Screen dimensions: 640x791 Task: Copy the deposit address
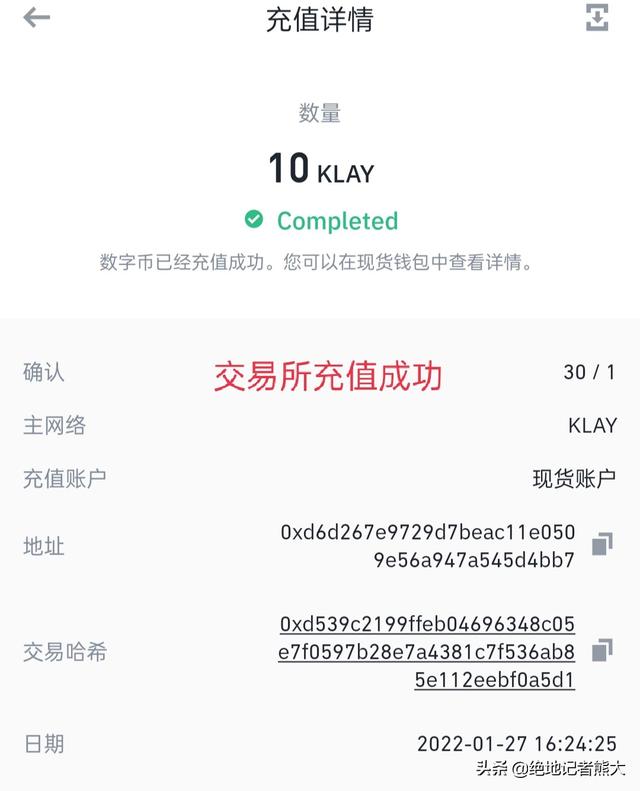(602, 544)
